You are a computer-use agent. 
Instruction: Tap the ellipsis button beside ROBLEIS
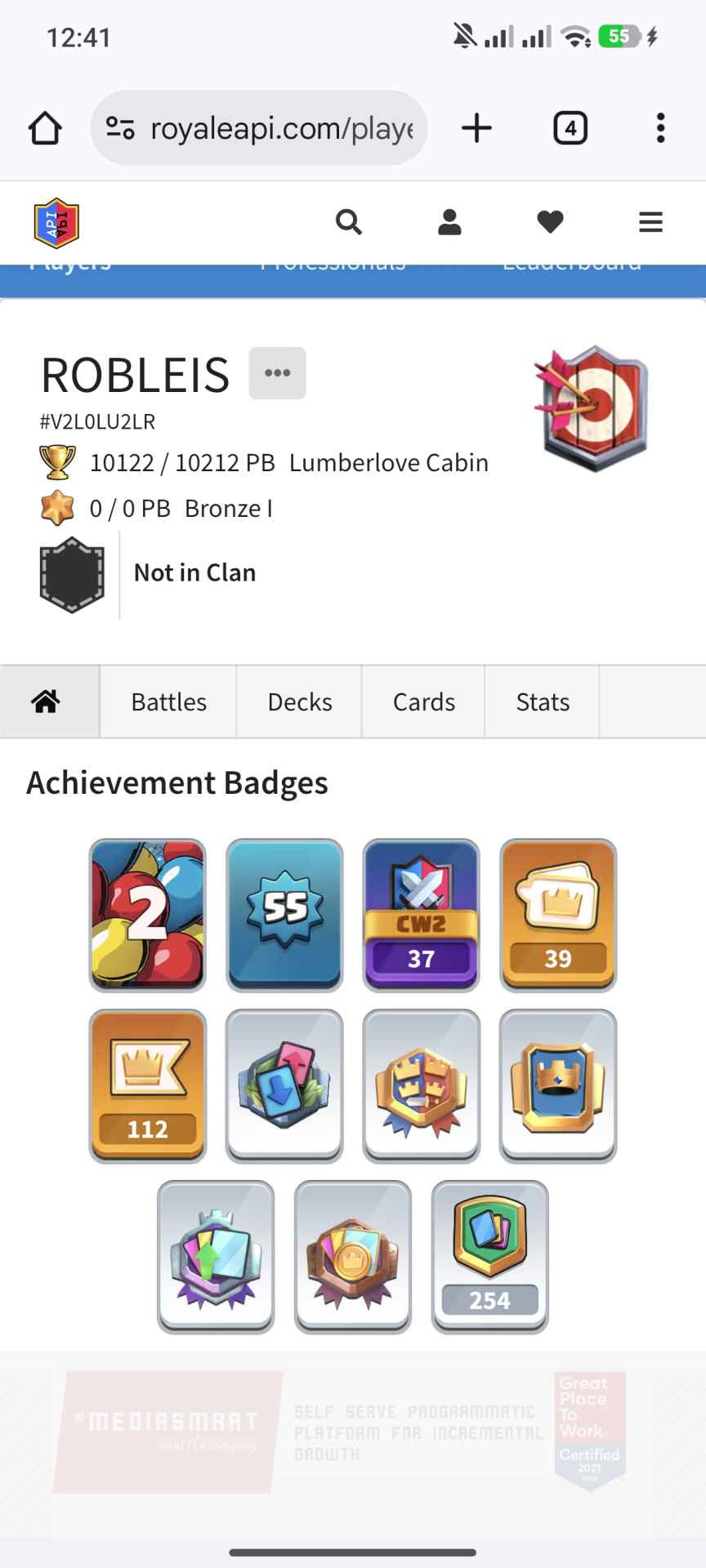pyautogui.click(x=277, y=373)
